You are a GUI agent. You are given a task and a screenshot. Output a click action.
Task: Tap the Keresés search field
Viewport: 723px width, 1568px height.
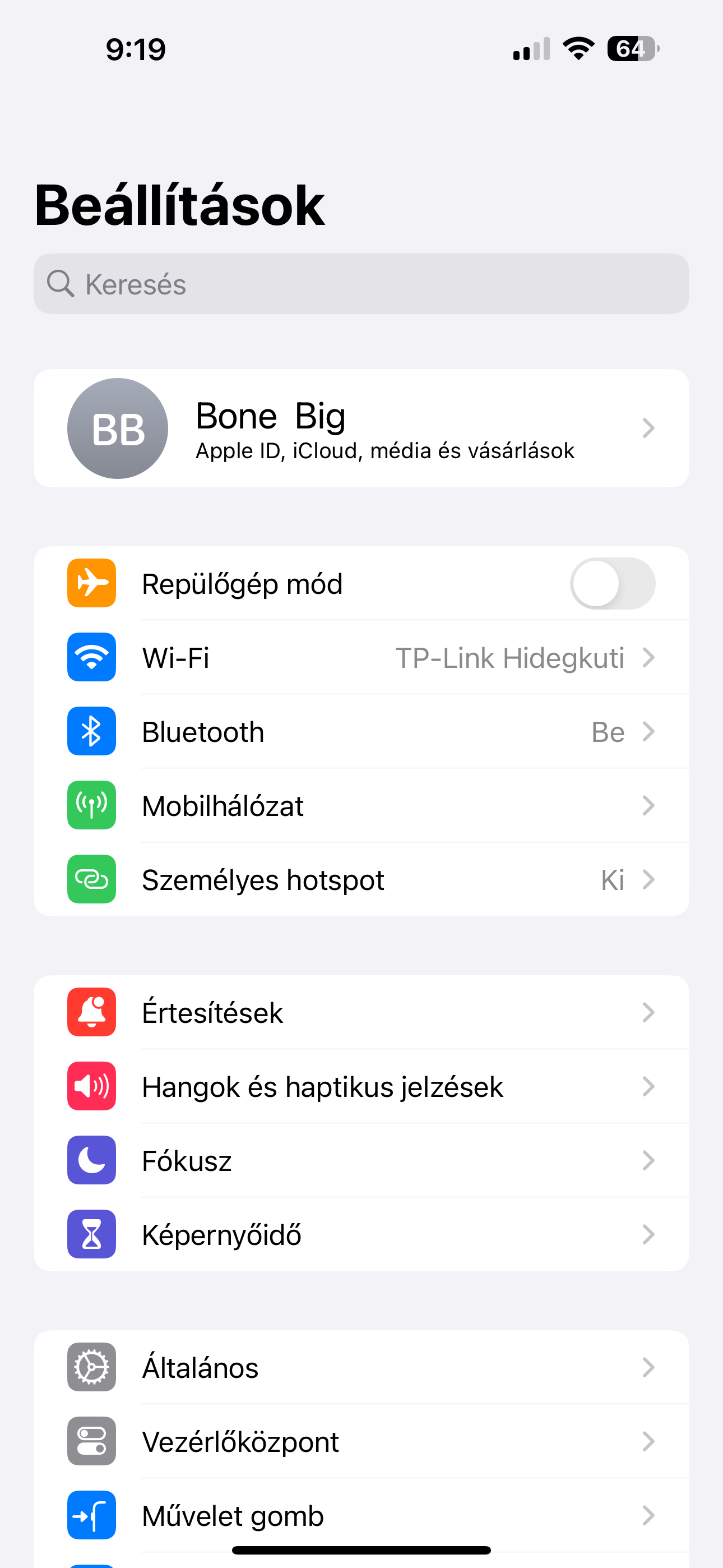[361, 284]
